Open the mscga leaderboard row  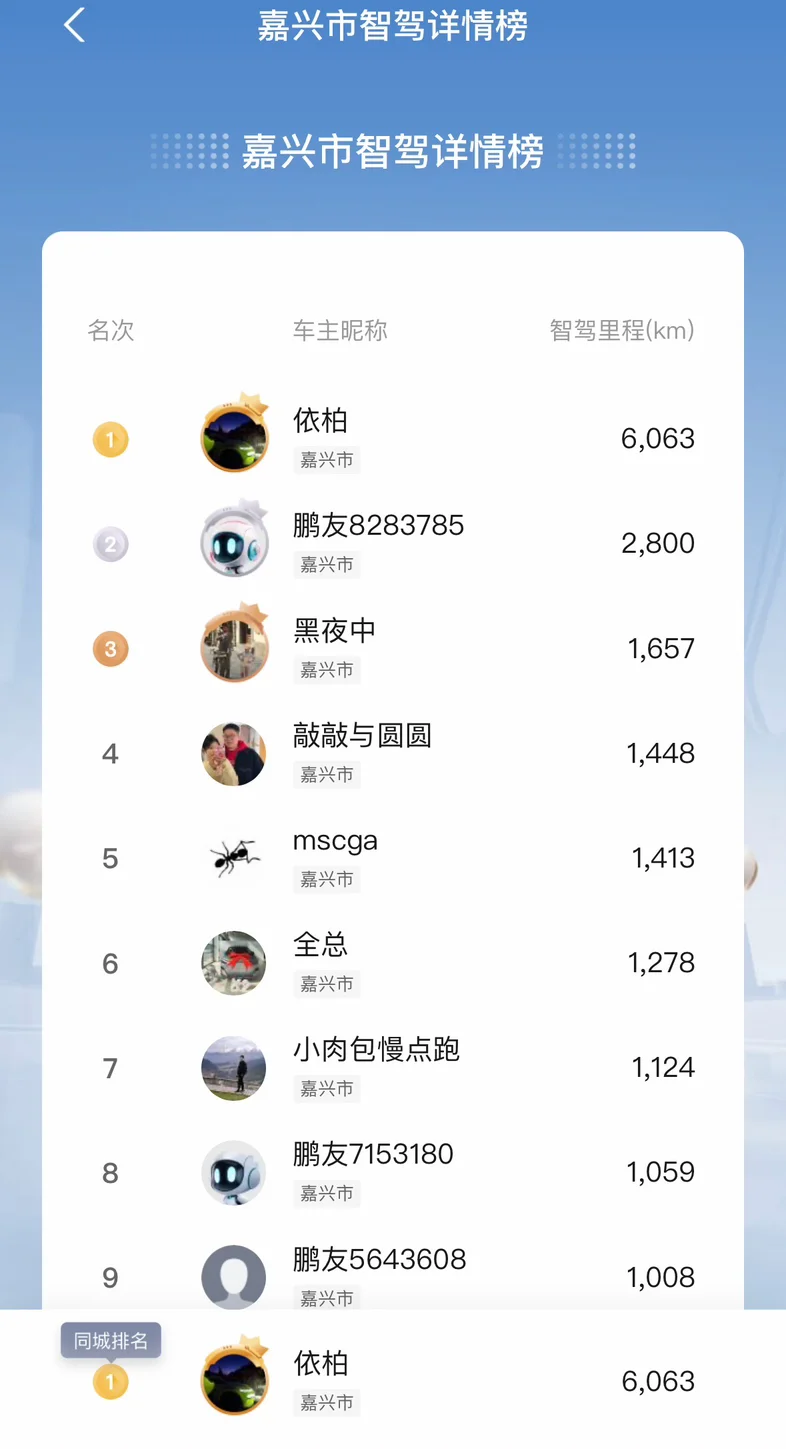pyautogui.click(x=393, y=858)
